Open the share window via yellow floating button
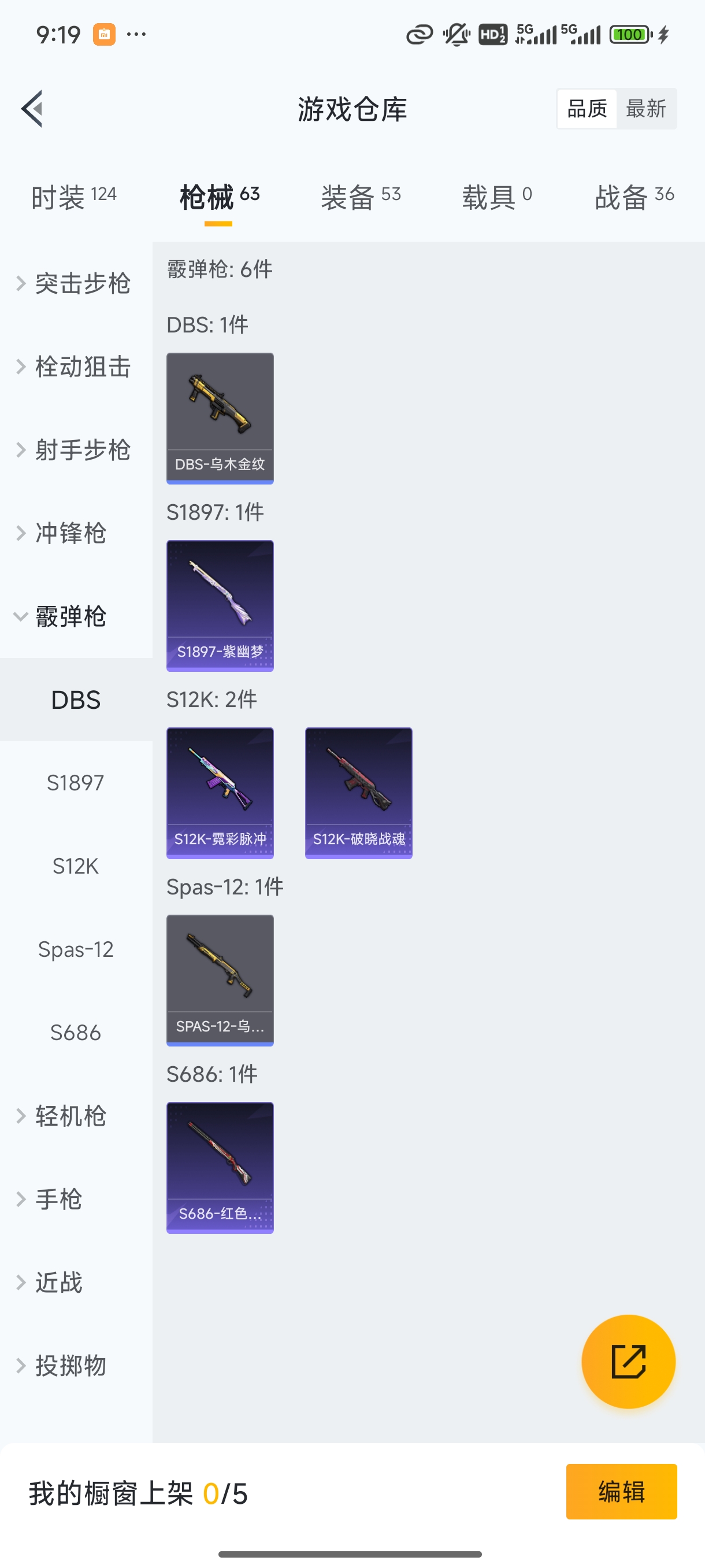 628,1362
